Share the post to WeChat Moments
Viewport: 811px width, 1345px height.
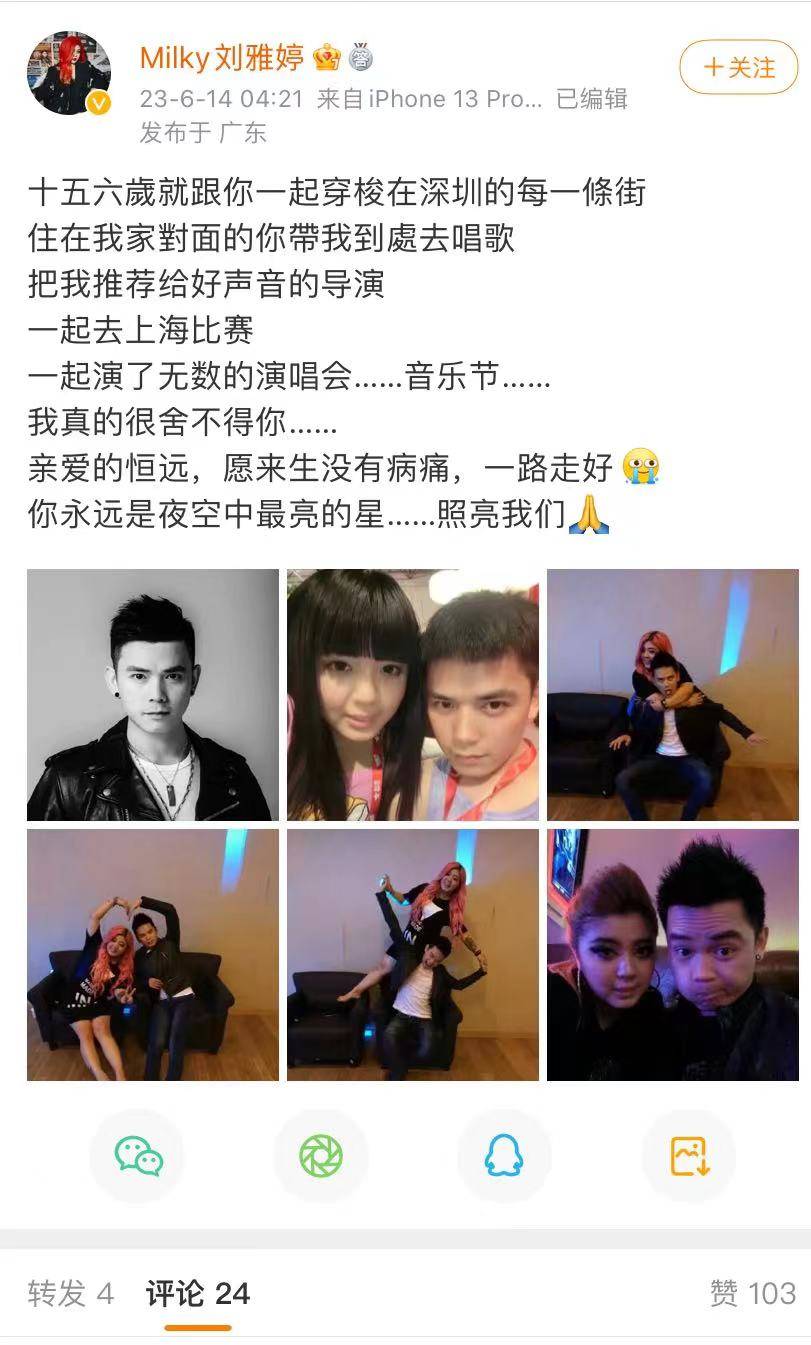(321, 1156)
